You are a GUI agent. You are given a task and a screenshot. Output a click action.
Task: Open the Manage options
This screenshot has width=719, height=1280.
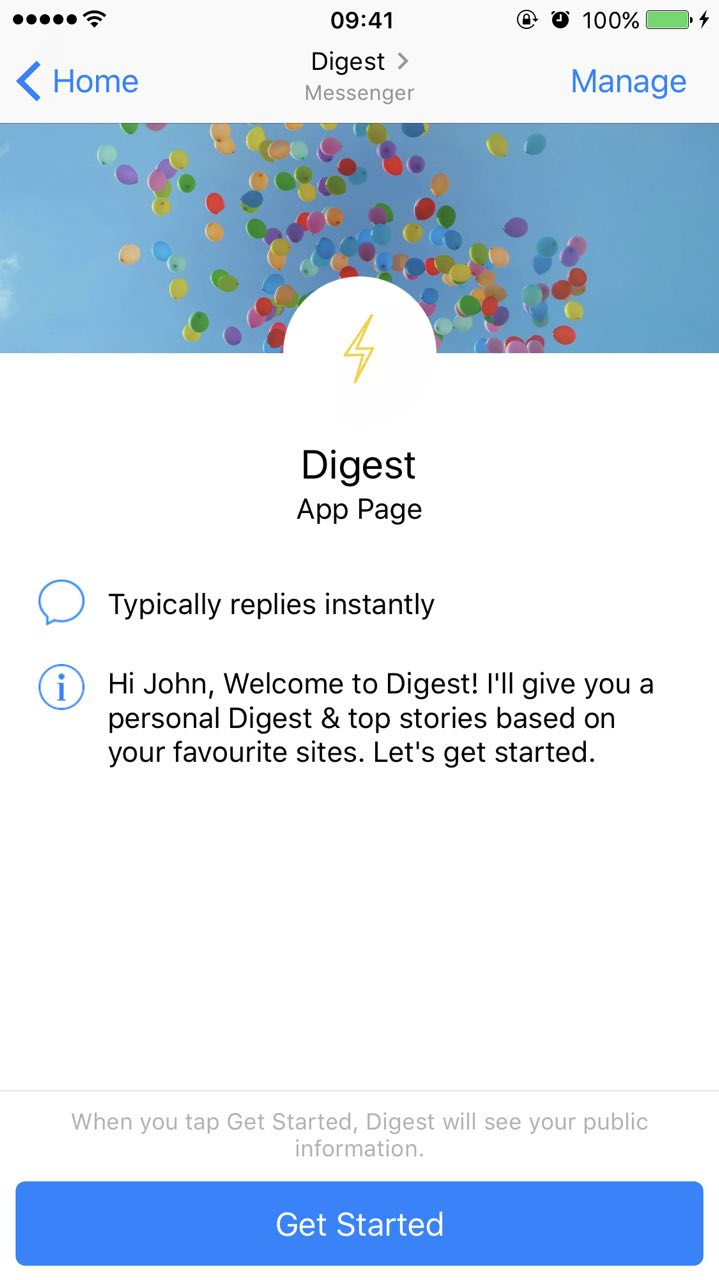click(628, 81)
